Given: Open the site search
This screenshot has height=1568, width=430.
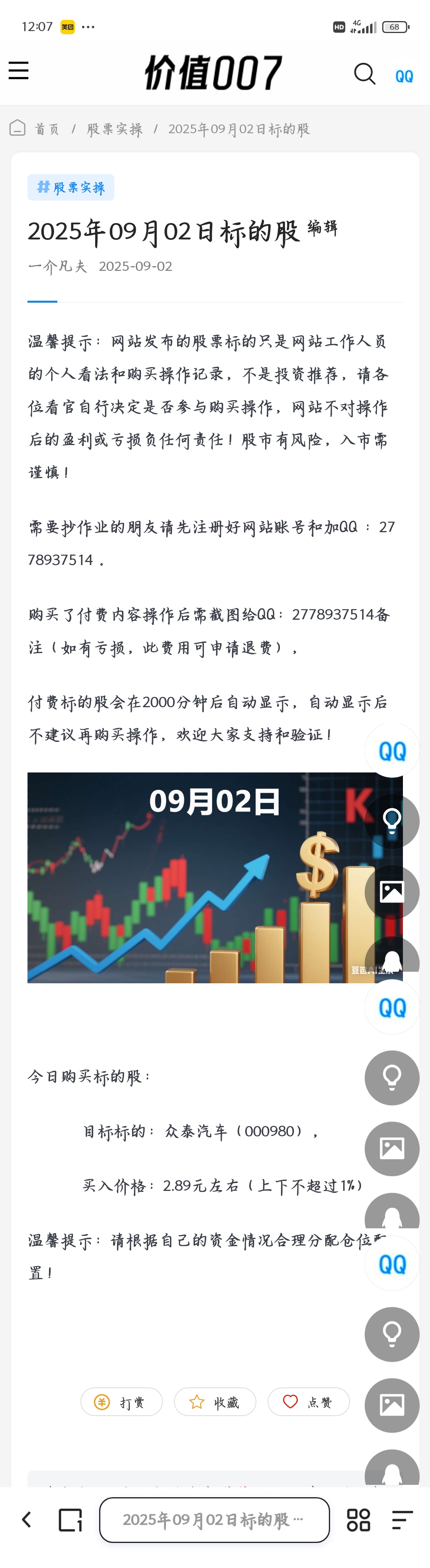Looking at the screenshot, I should tap(364, 74).
